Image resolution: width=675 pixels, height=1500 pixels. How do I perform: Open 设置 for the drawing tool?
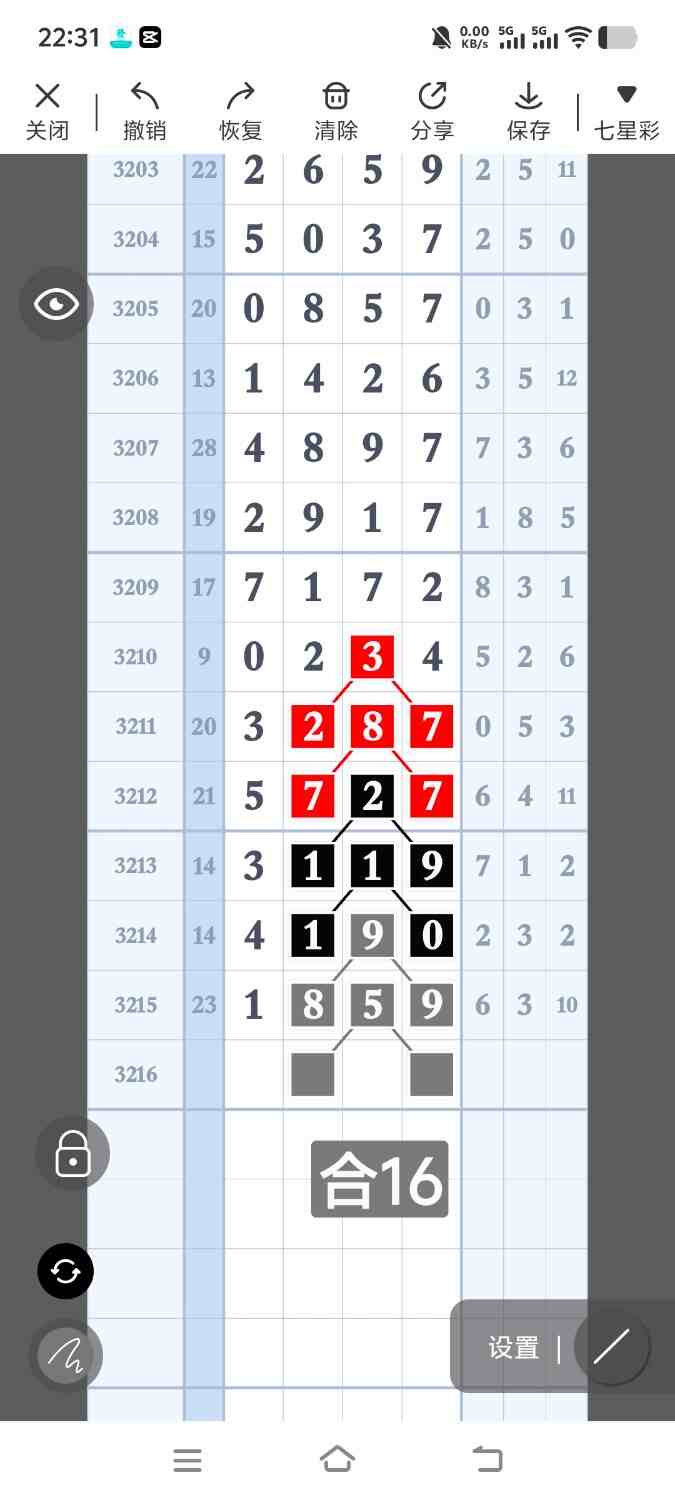[x=514, y=1347]
